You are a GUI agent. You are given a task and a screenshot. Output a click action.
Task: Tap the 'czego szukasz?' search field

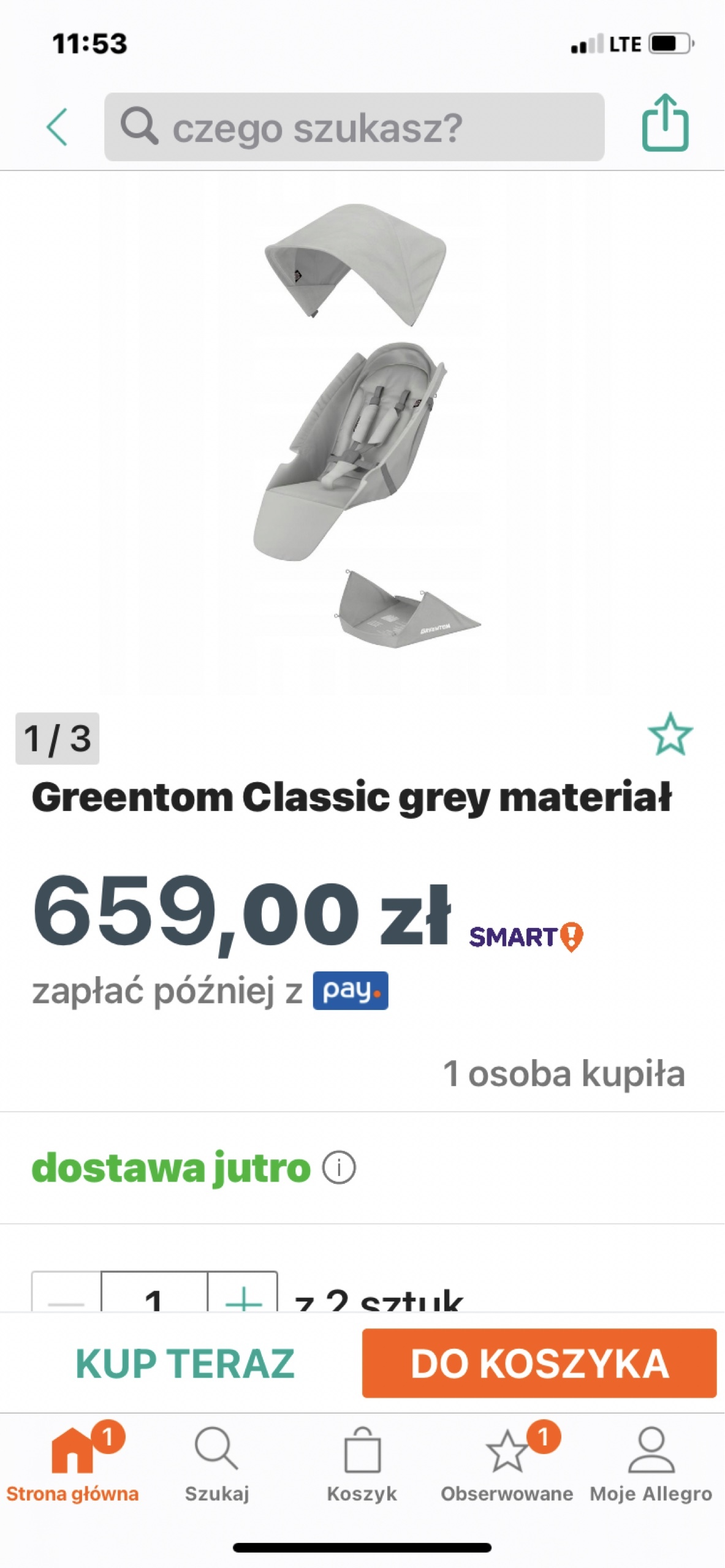pyautogui.click(x=354, y=127)
